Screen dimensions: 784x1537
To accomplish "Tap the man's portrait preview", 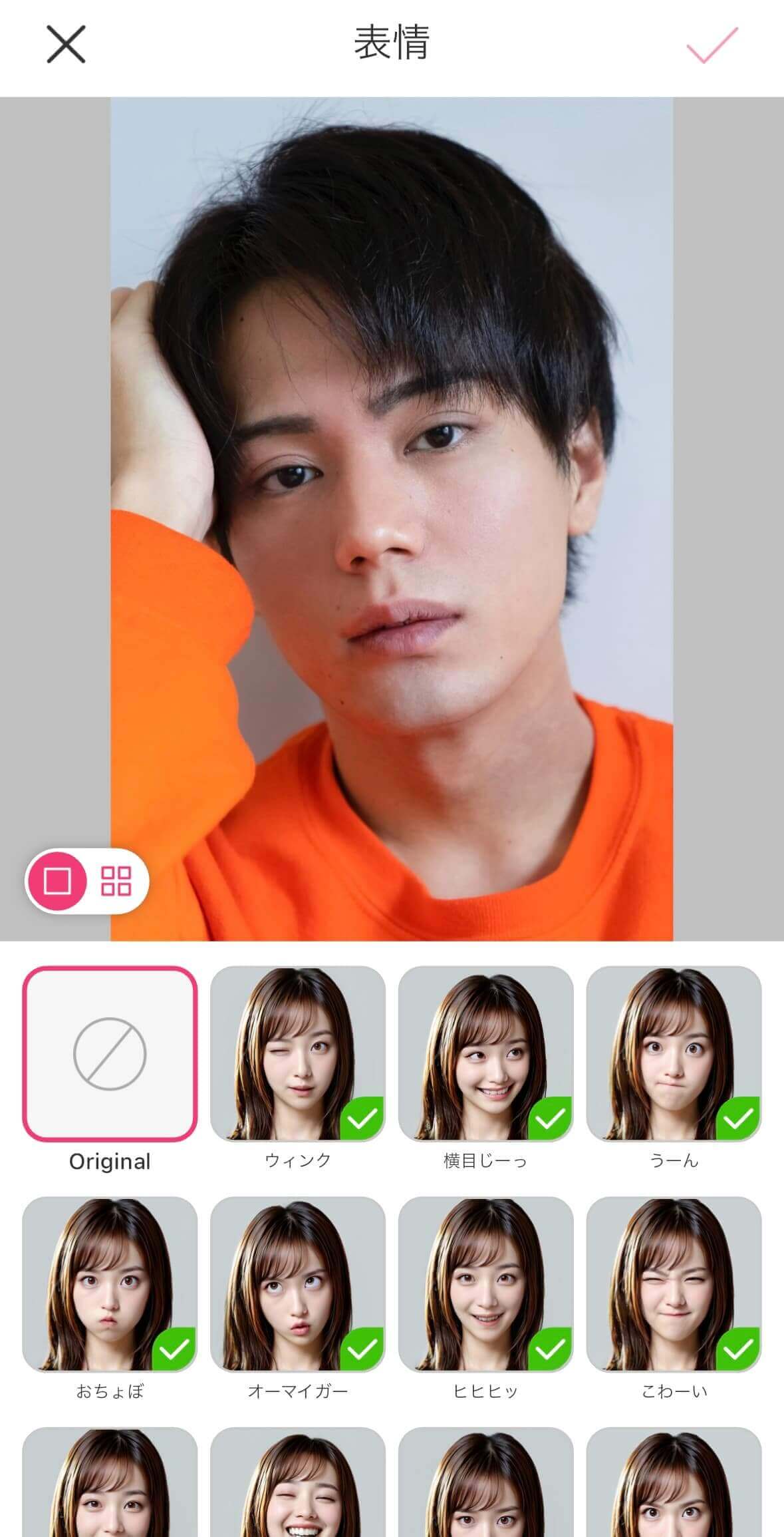I will tap(392, 519).
